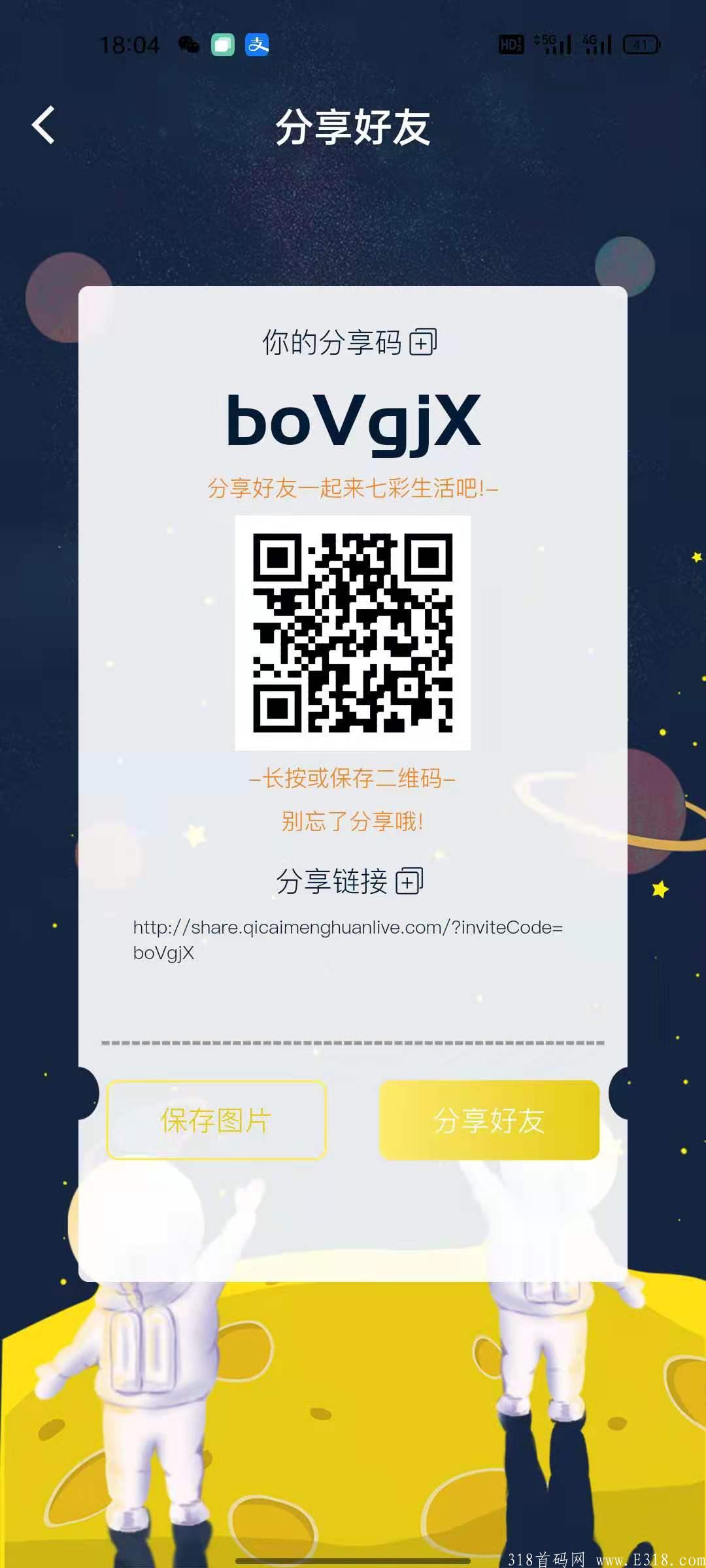
Task: Copy the share link using its copy icon
Action: click(x=409, y=881)
